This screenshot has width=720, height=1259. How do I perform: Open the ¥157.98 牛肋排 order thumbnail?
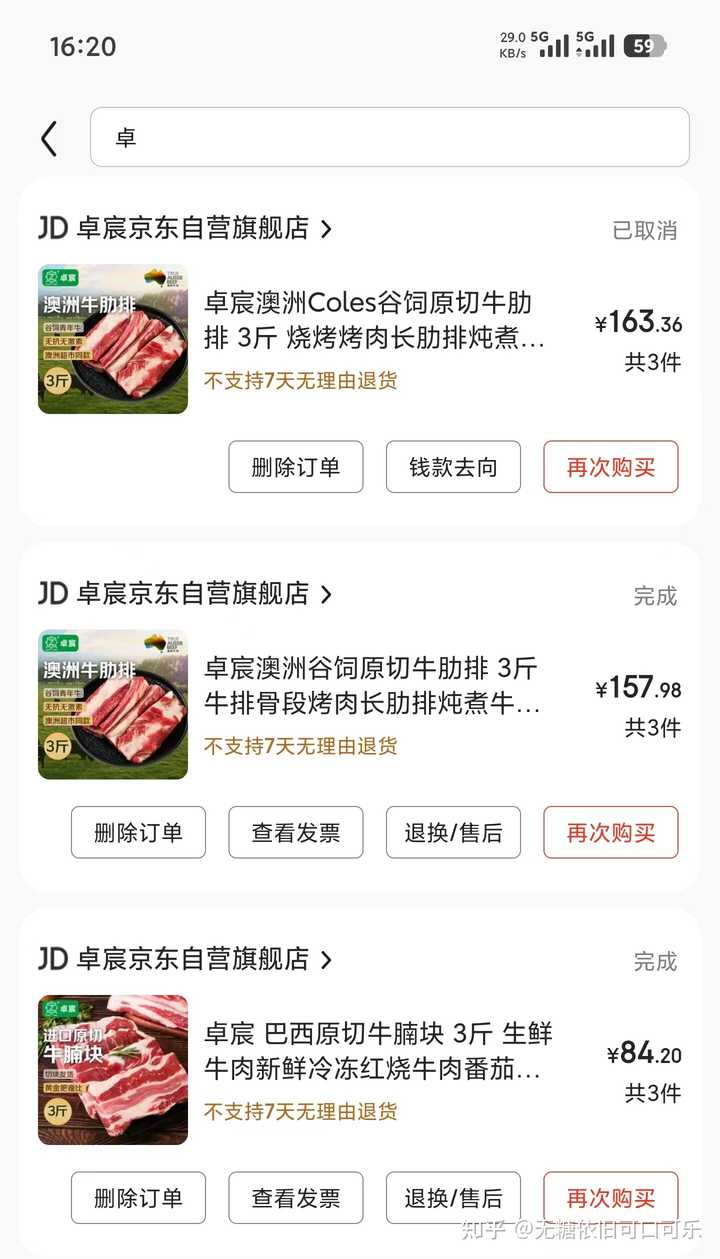tap(113, 704)
